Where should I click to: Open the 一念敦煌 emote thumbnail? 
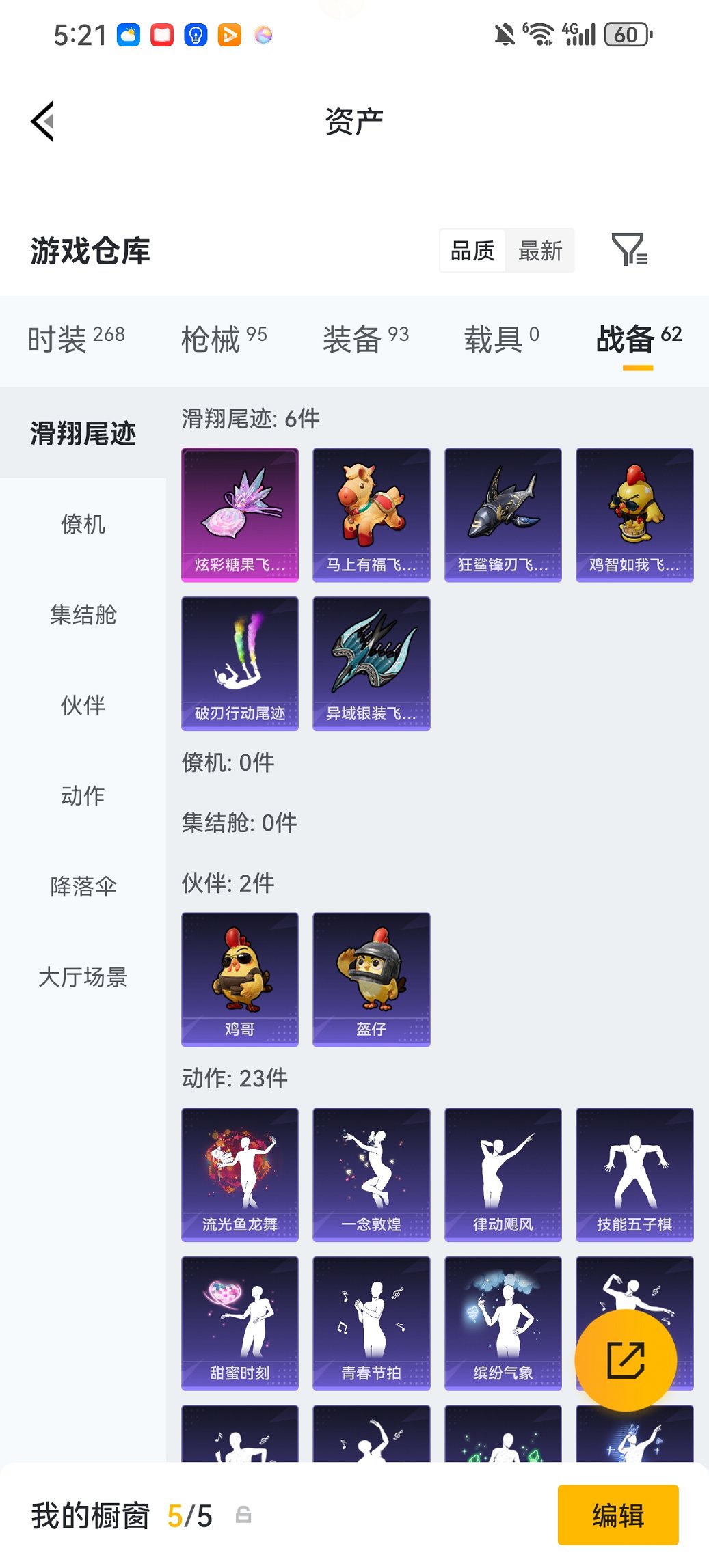point(371,1174)
